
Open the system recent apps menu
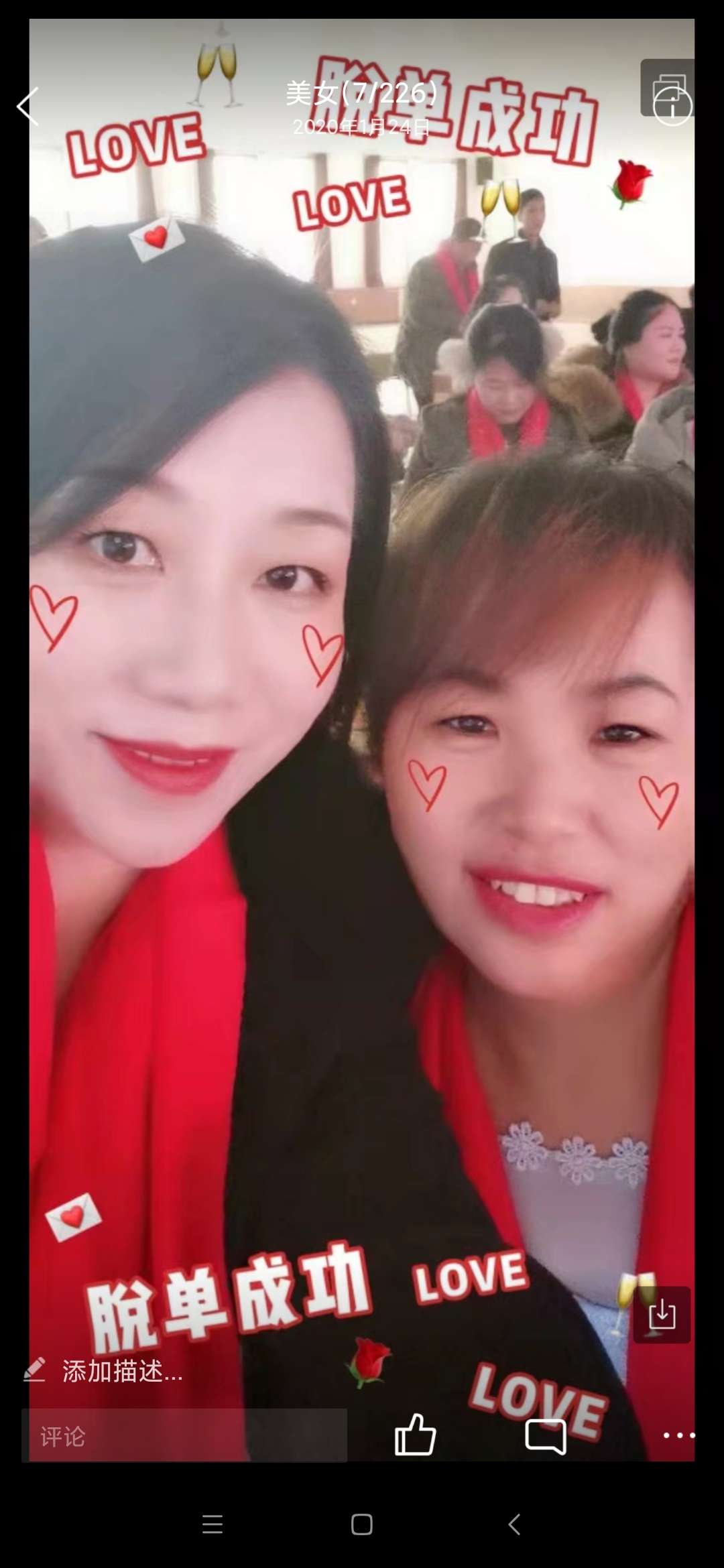(213, 1524)
